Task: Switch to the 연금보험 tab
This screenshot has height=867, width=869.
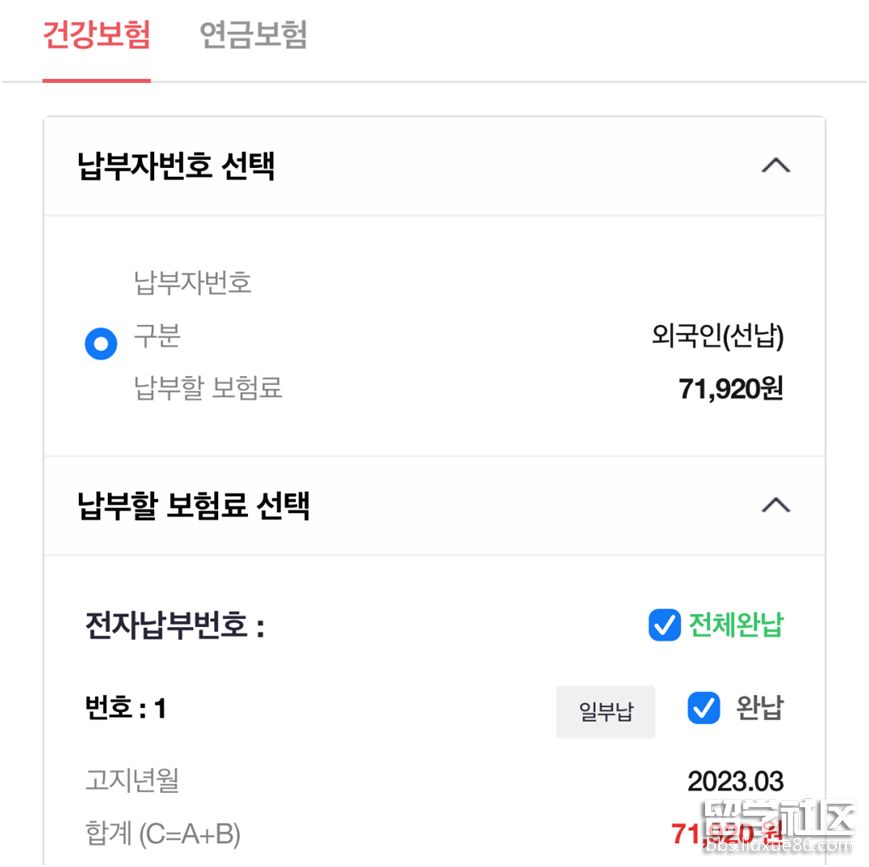Action: coord(253,36)
